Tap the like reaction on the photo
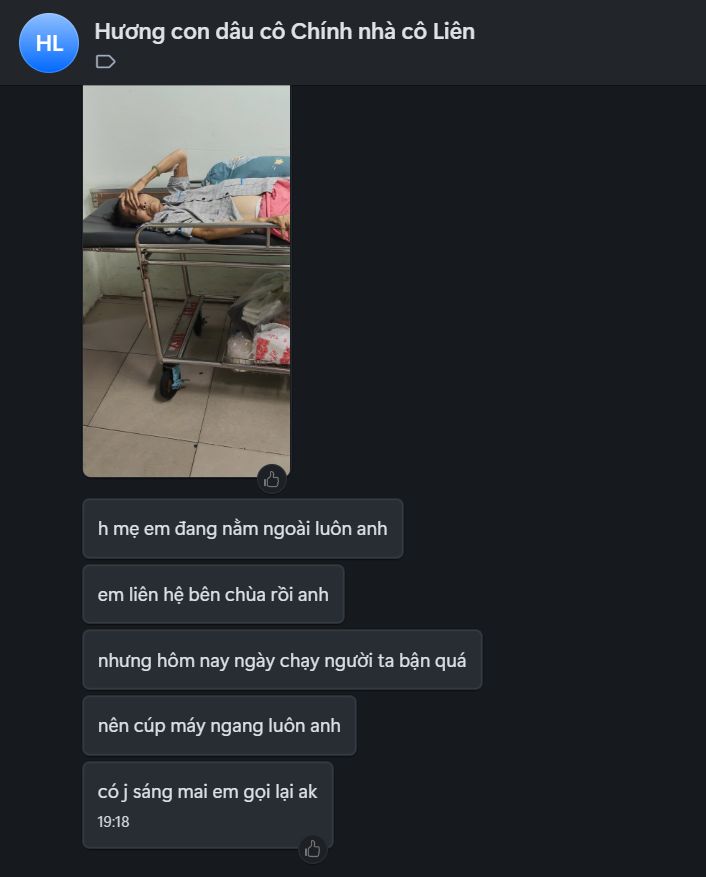The width and height of the screenshot is (706, 877). 271,479
